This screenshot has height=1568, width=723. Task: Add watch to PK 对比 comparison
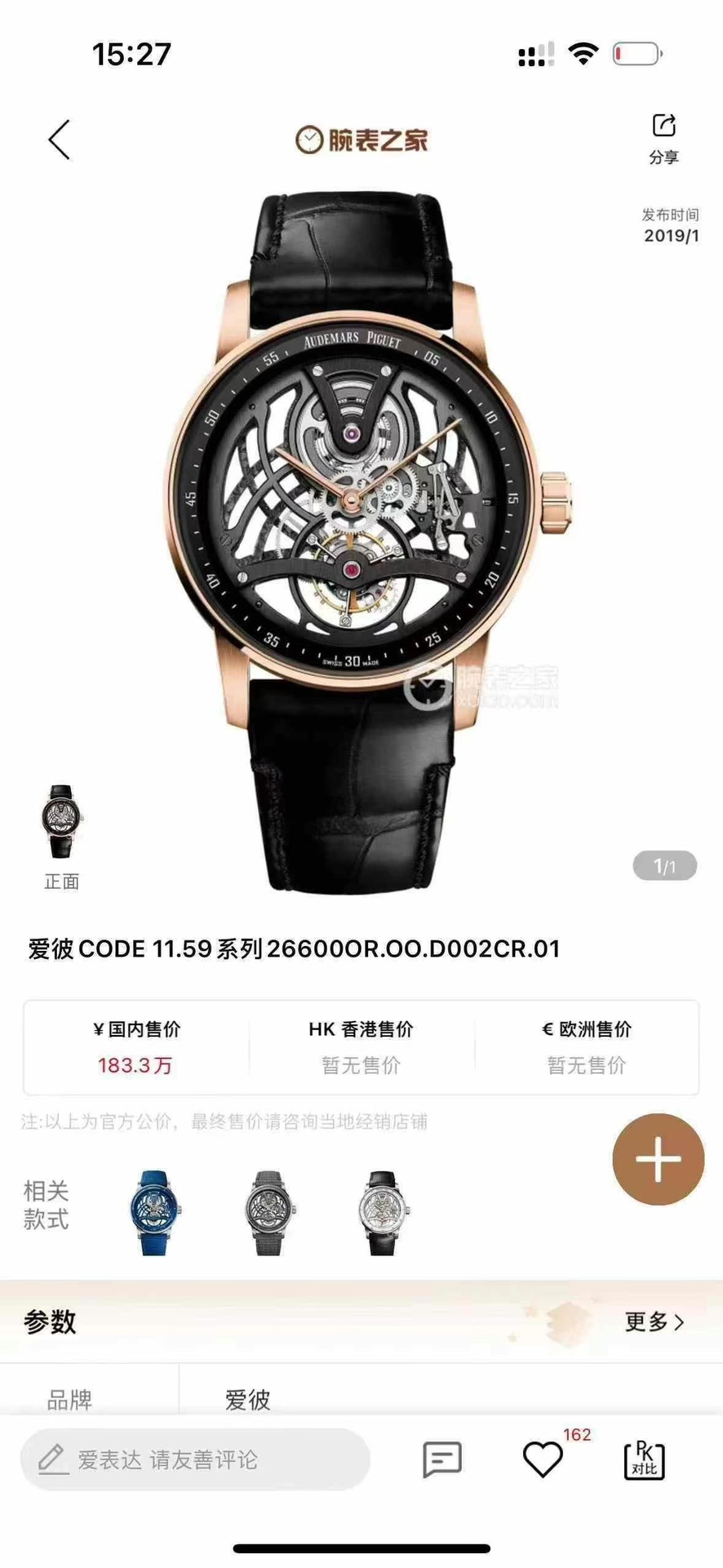644,1459
